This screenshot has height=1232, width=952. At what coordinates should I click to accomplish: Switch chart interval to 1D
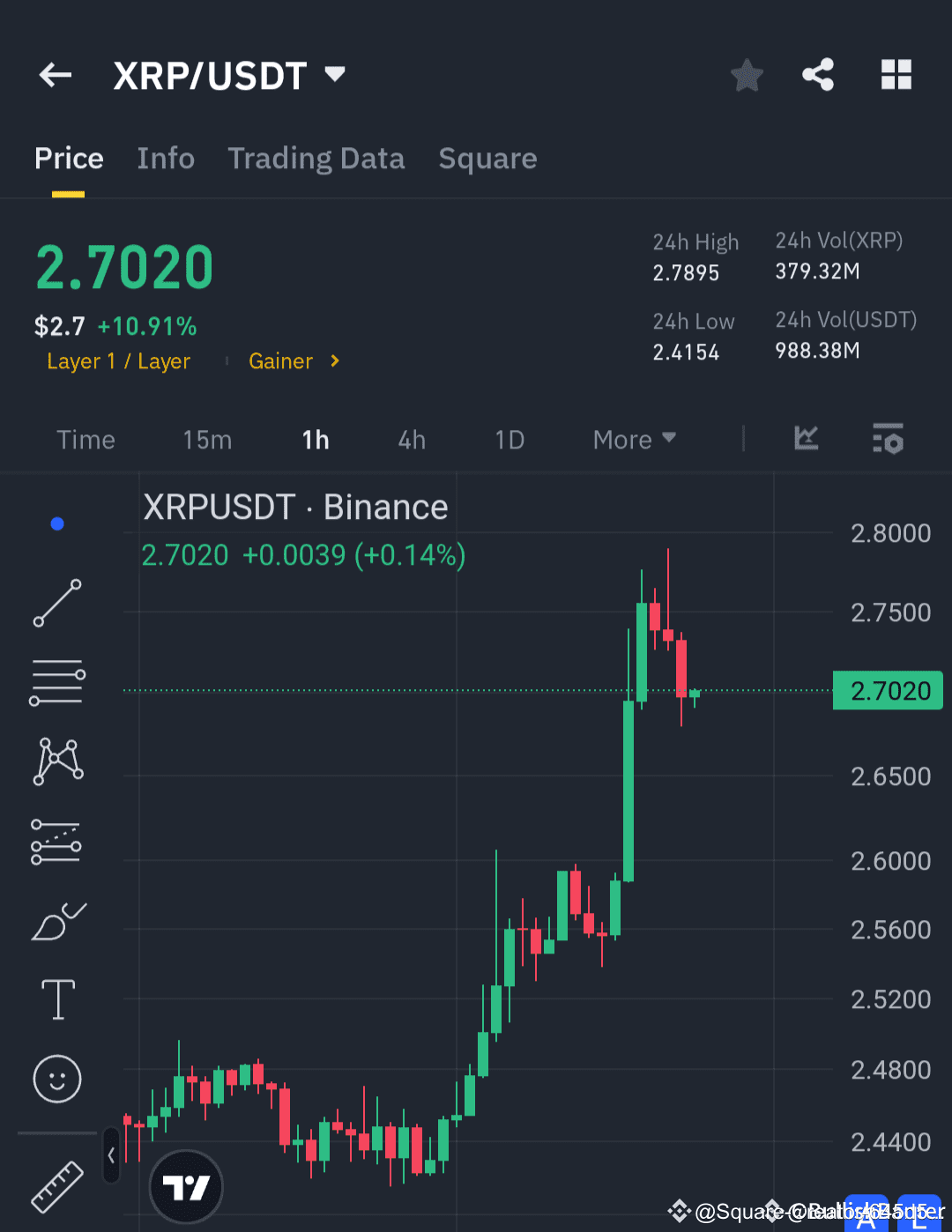[x=509, y=439]
